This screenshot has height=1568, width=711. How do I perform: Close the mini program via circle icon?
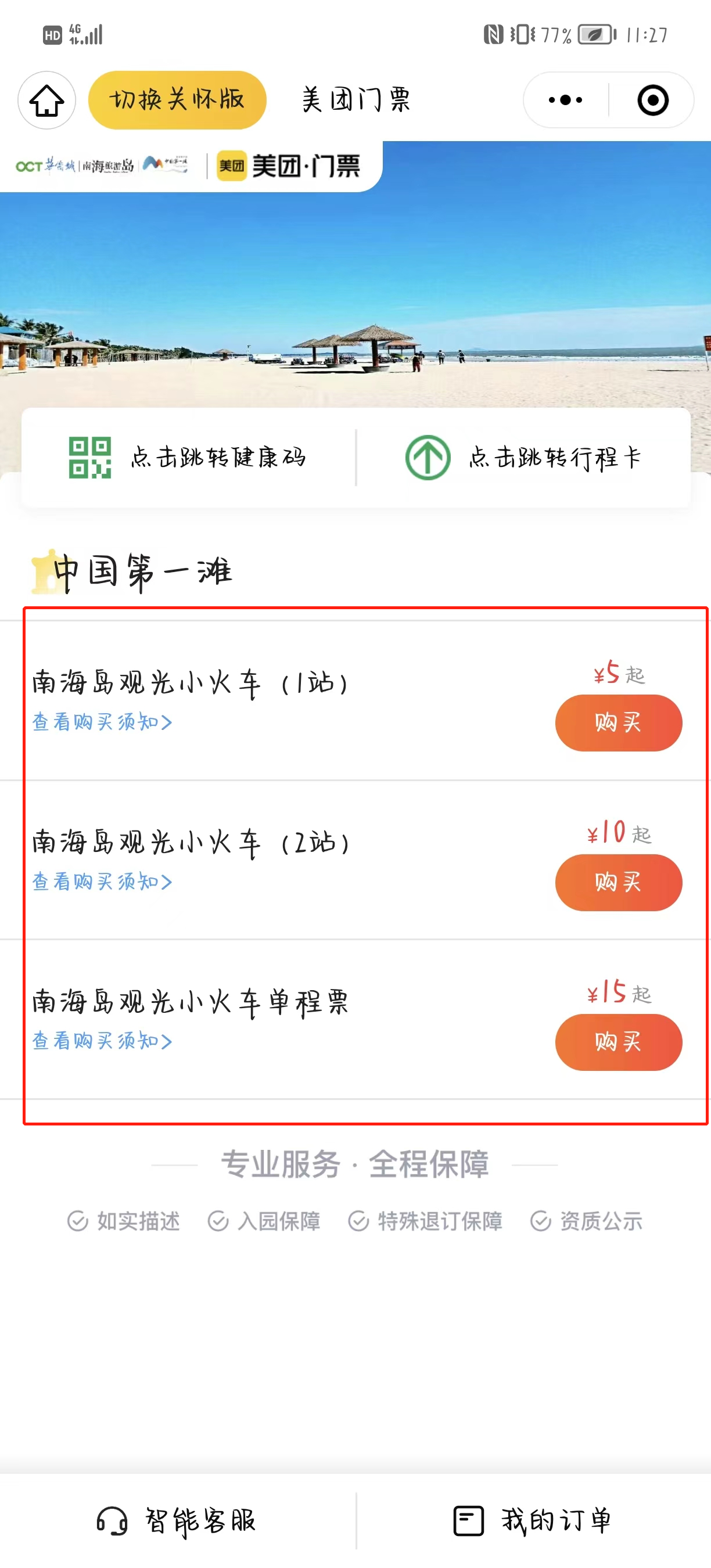click(x=652, y=100)
